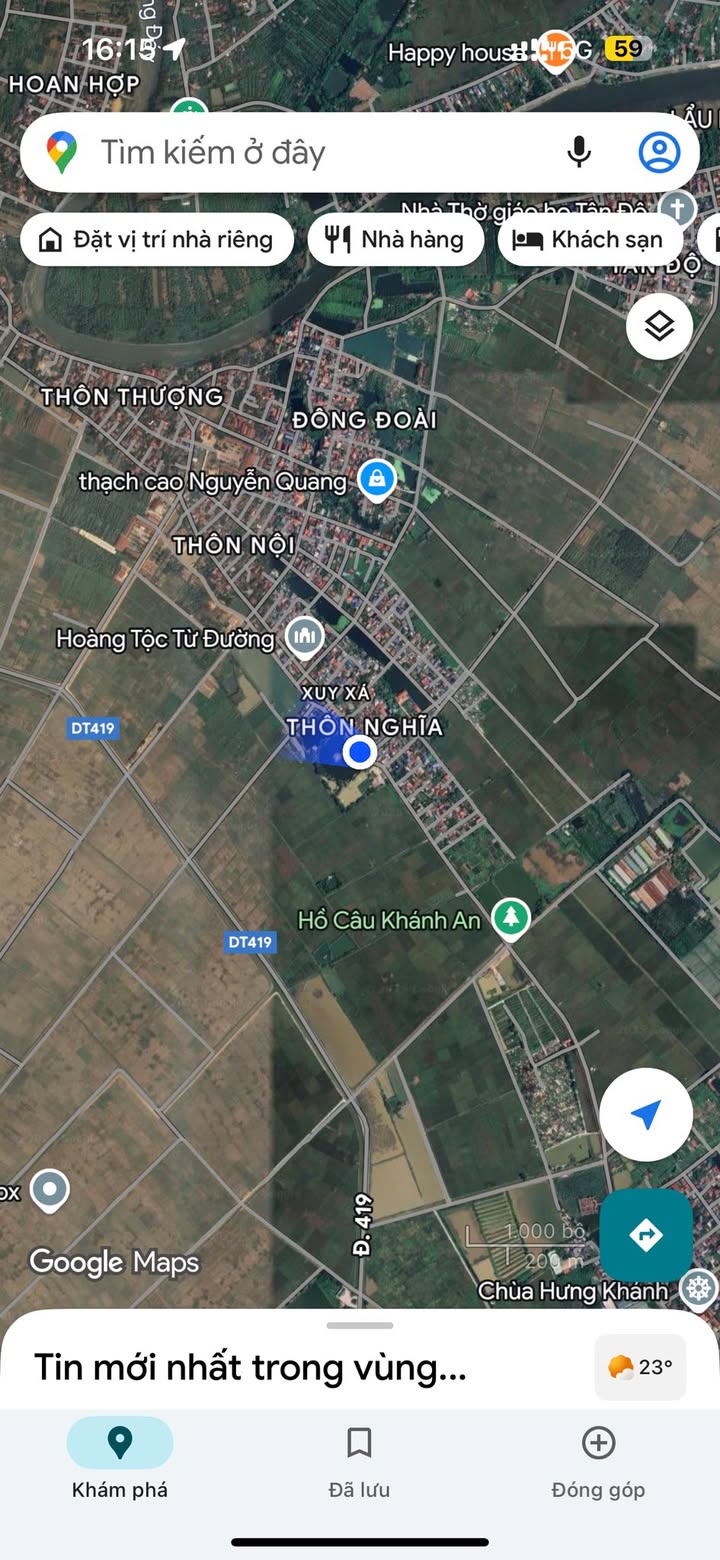
Task: Open the account profile icon
Action: (x=659, y=153)
